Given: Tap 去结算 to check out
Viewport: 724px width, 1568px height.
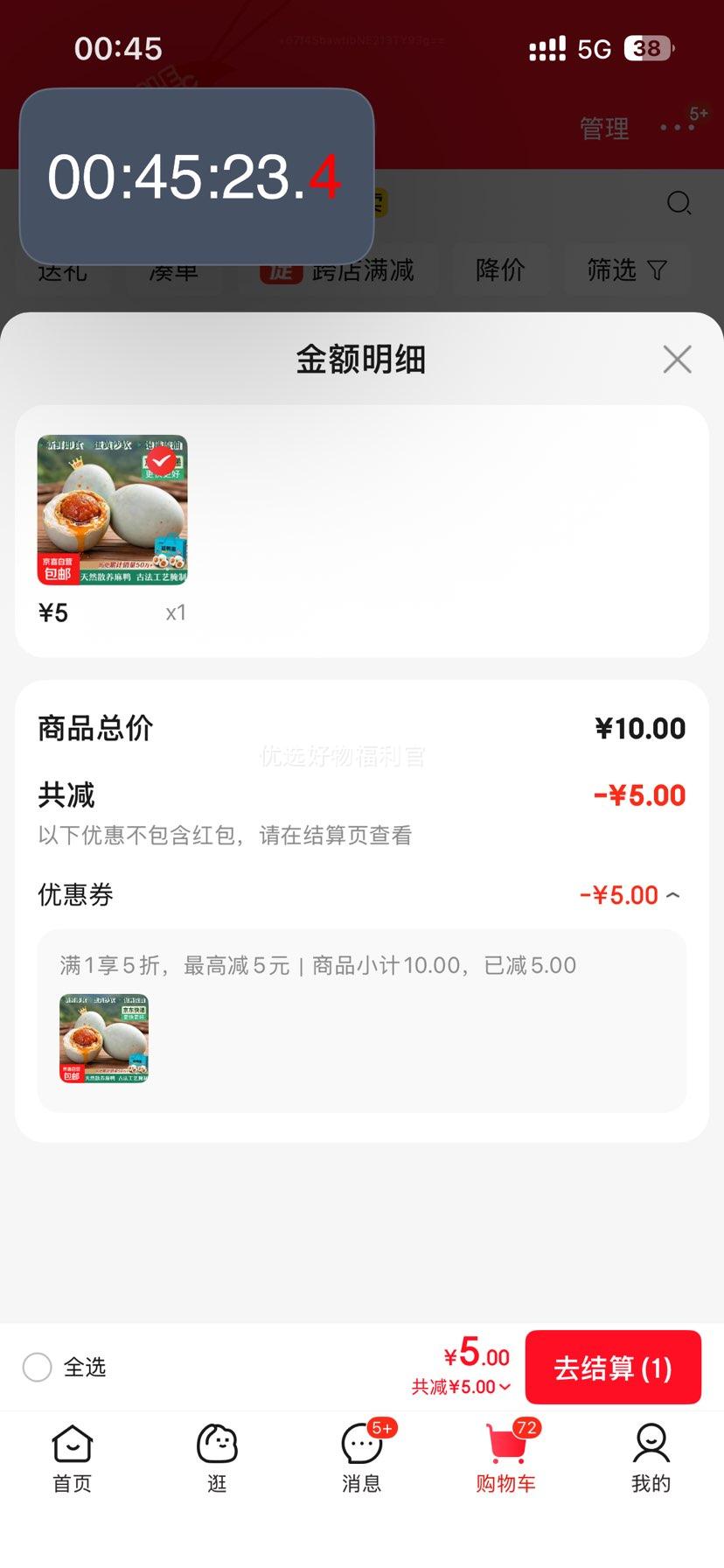Looking at the screenshot, I should tap(613, 1368).
